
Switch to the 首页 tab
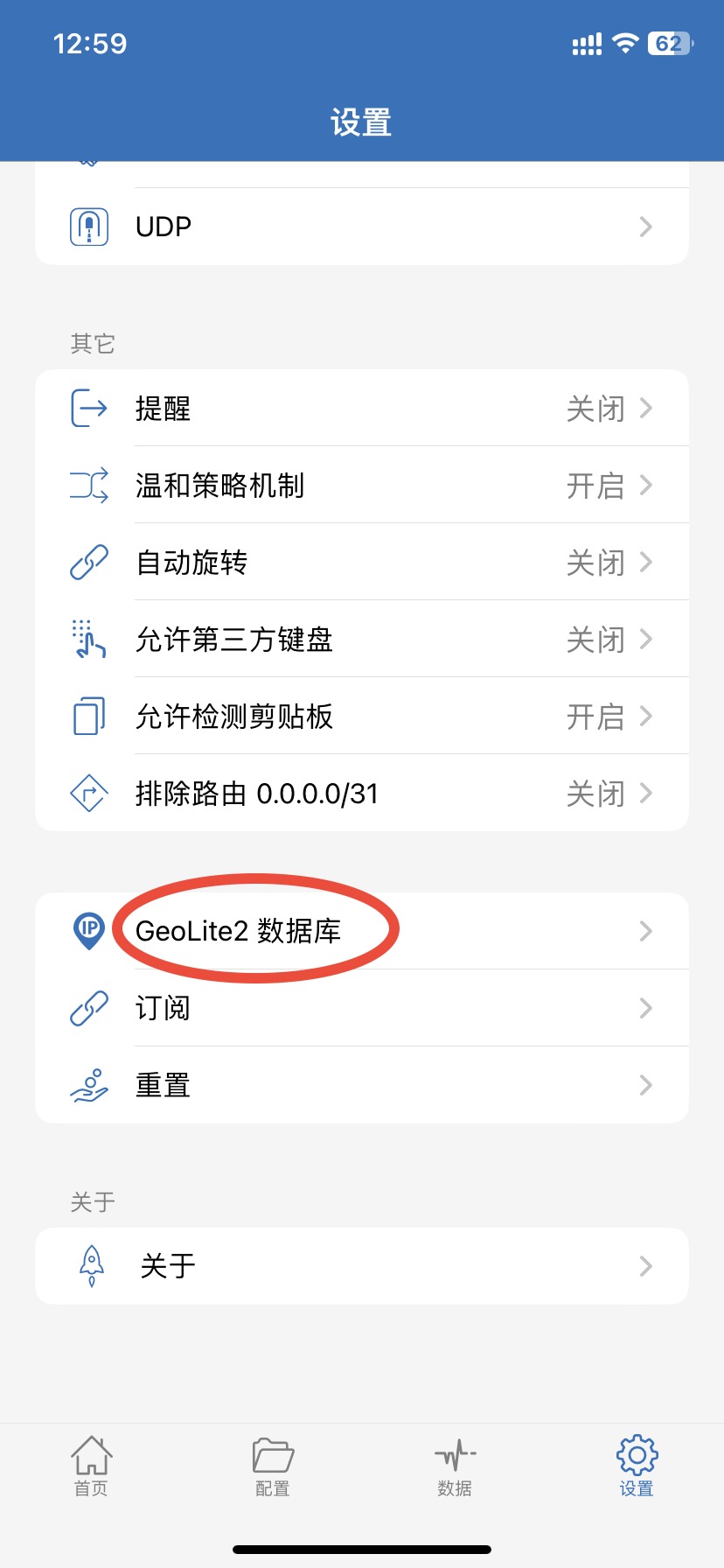[x=91, y=1466]
